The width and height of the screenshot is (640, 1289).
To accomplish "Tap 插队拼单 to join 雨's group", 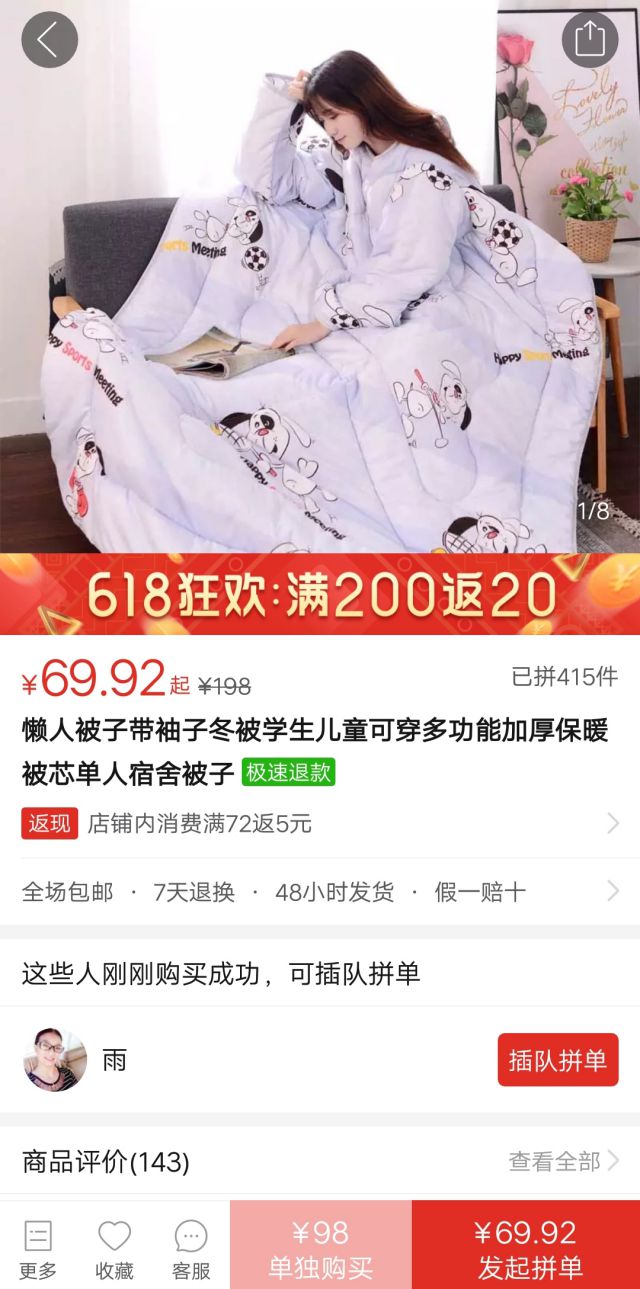I will (557, 1060).
